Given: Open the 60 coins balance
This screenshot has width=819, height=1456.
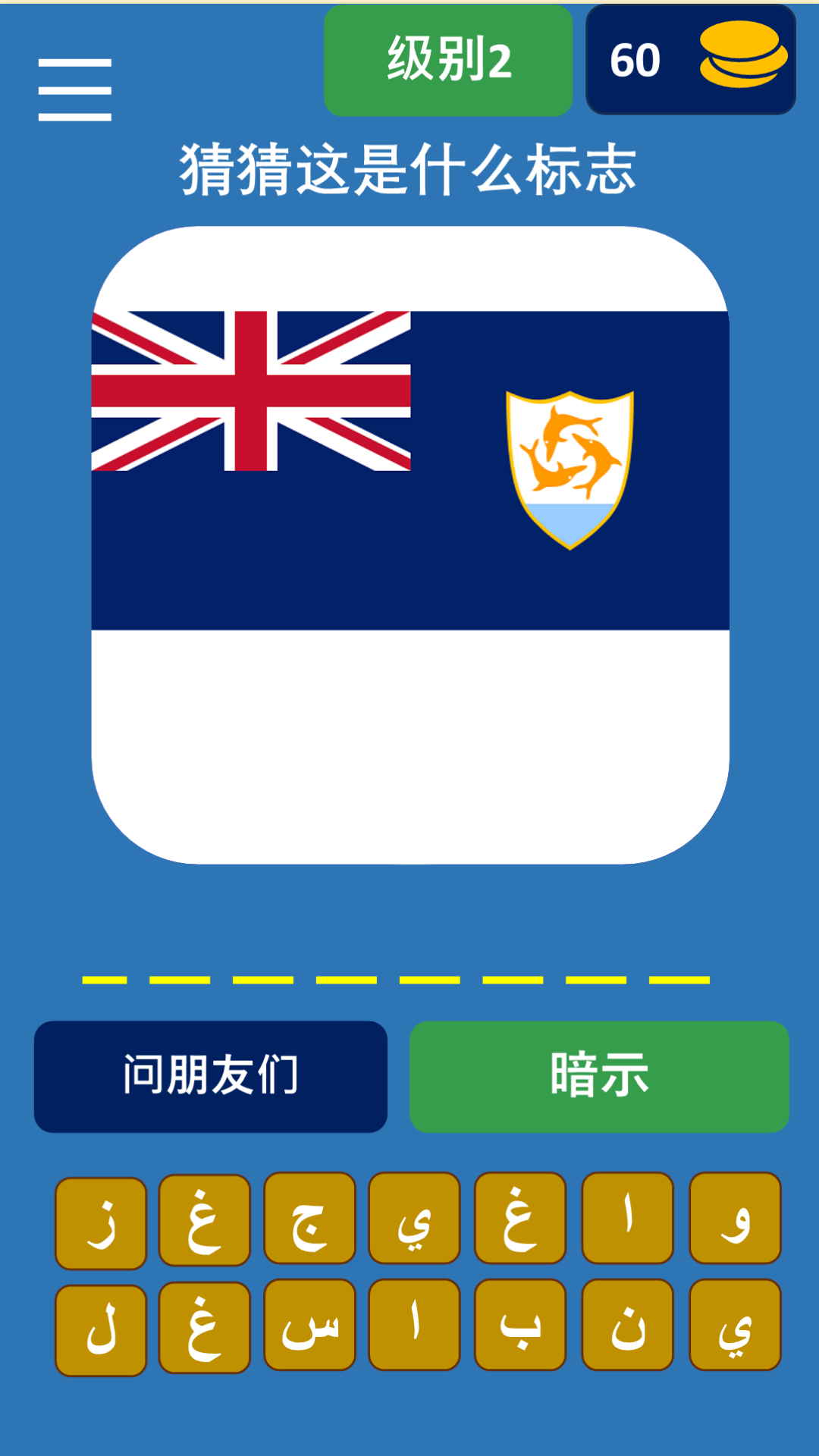Looking at the screenshot, I should [690, 61].
